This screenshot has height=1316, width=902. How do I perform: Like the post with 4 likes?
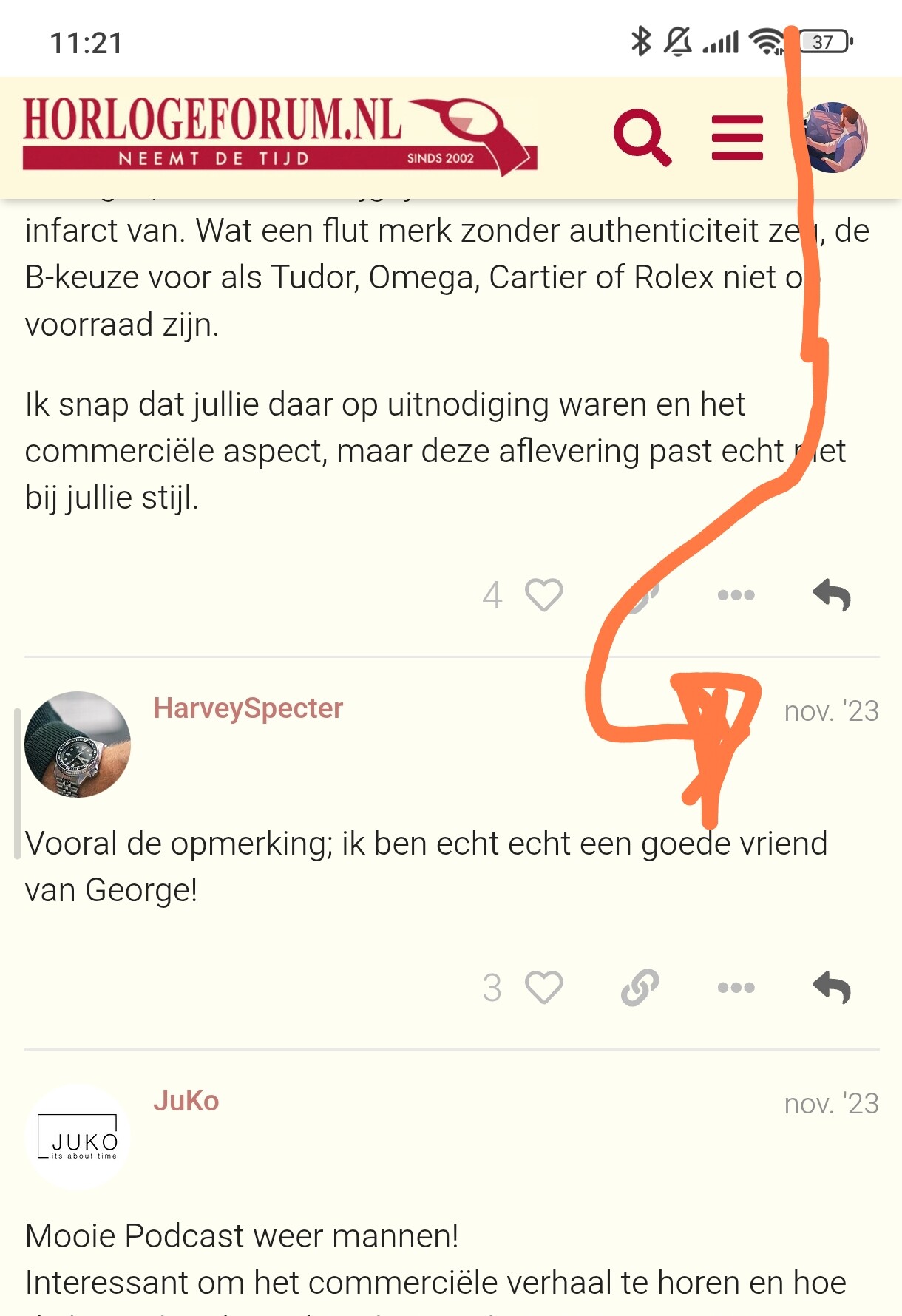click(543, 595)
